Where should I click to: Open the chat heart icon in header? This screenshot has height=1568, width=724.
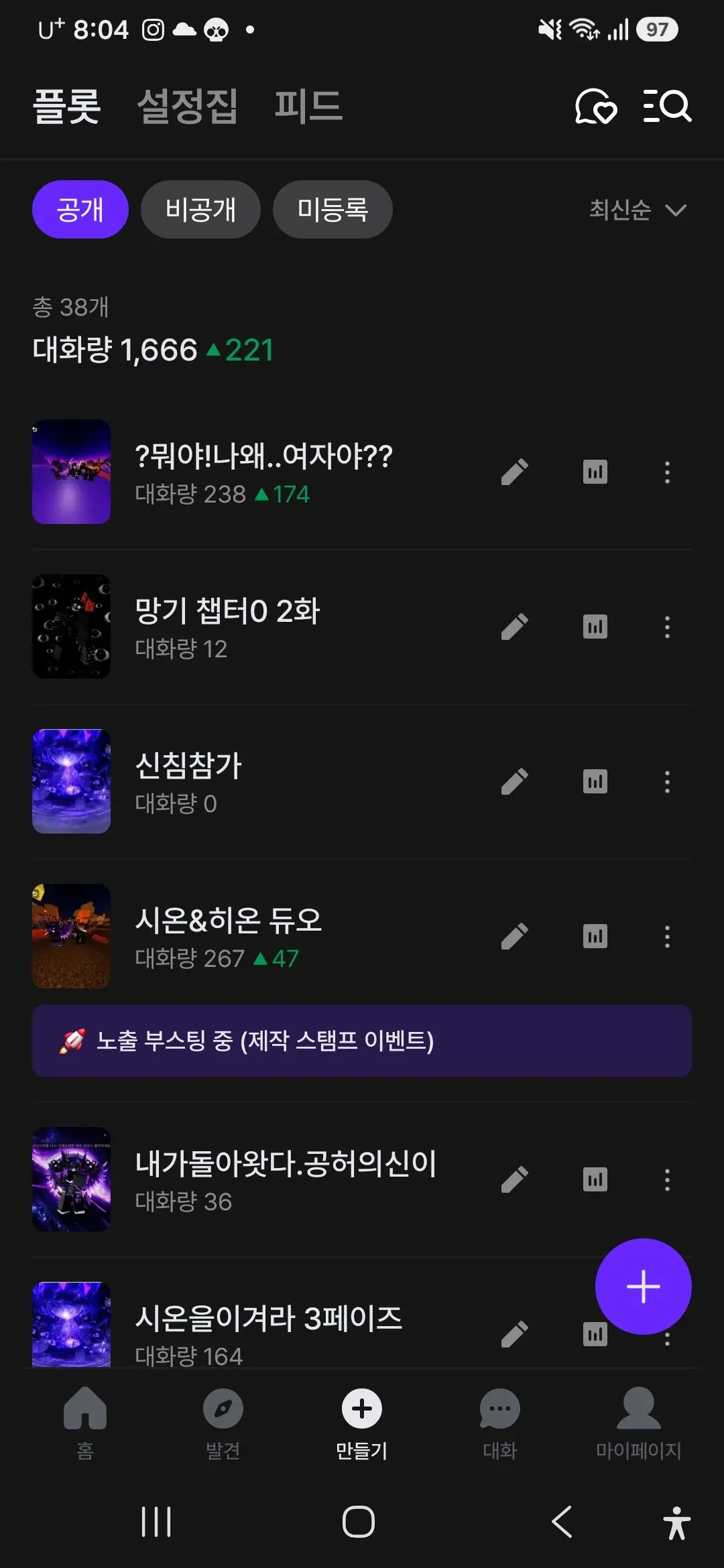(596, 106)
